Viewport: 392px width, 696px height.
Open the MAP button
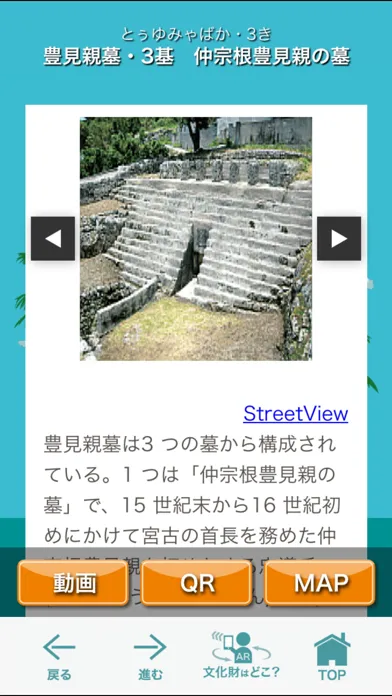pos(320,583)
